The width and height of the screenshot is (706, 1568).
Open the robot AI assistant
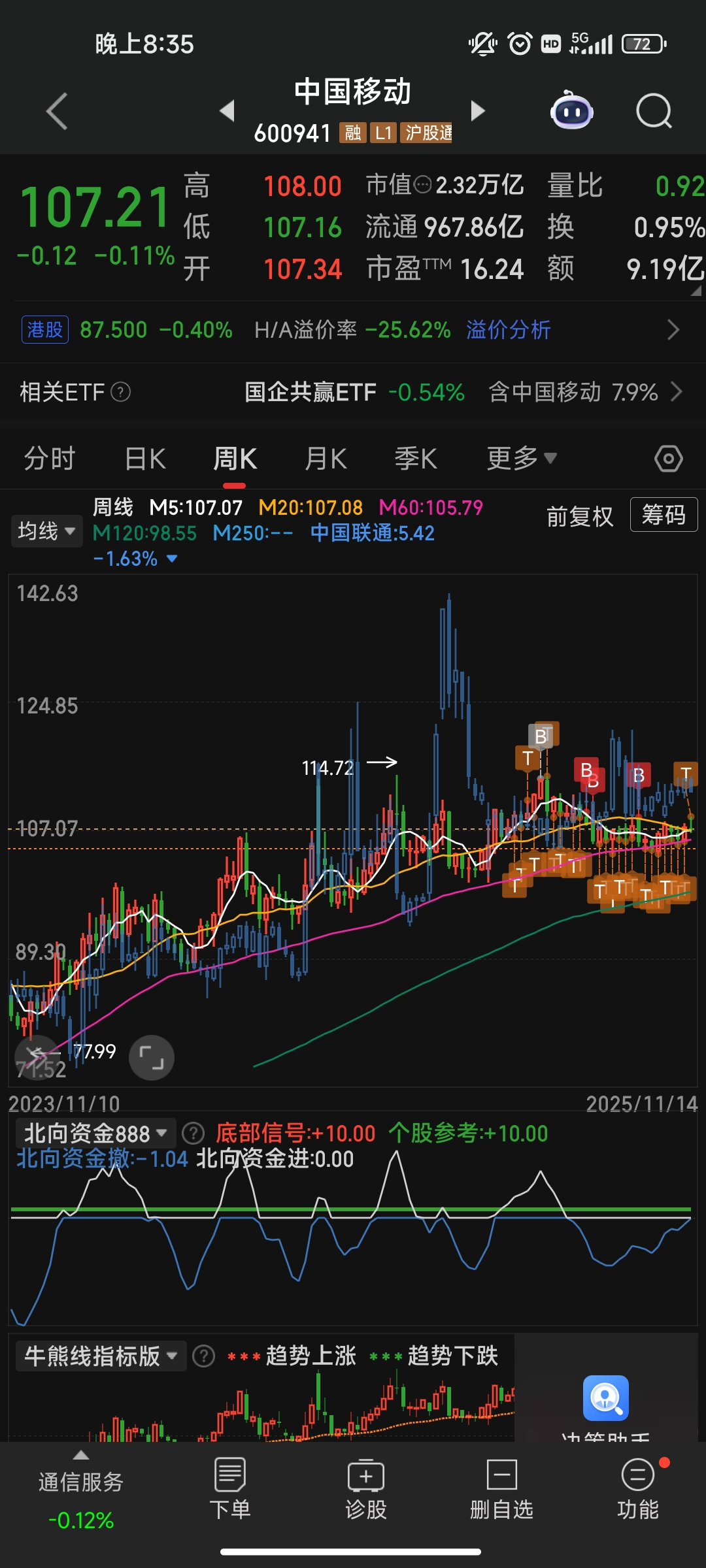tap(571, 110)
